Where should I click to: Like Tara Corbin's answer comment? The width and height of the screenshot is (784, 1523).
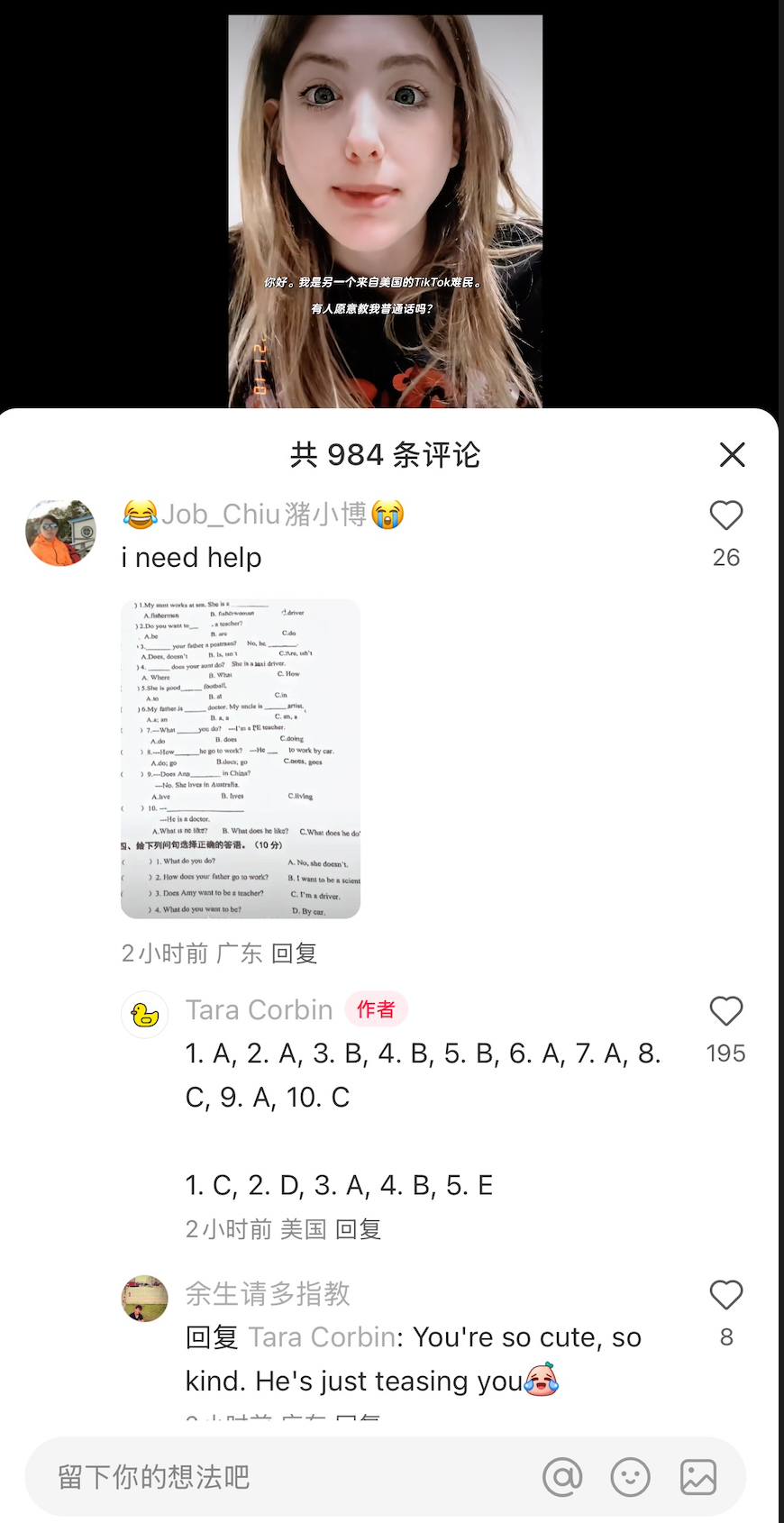pos(726,1011)
